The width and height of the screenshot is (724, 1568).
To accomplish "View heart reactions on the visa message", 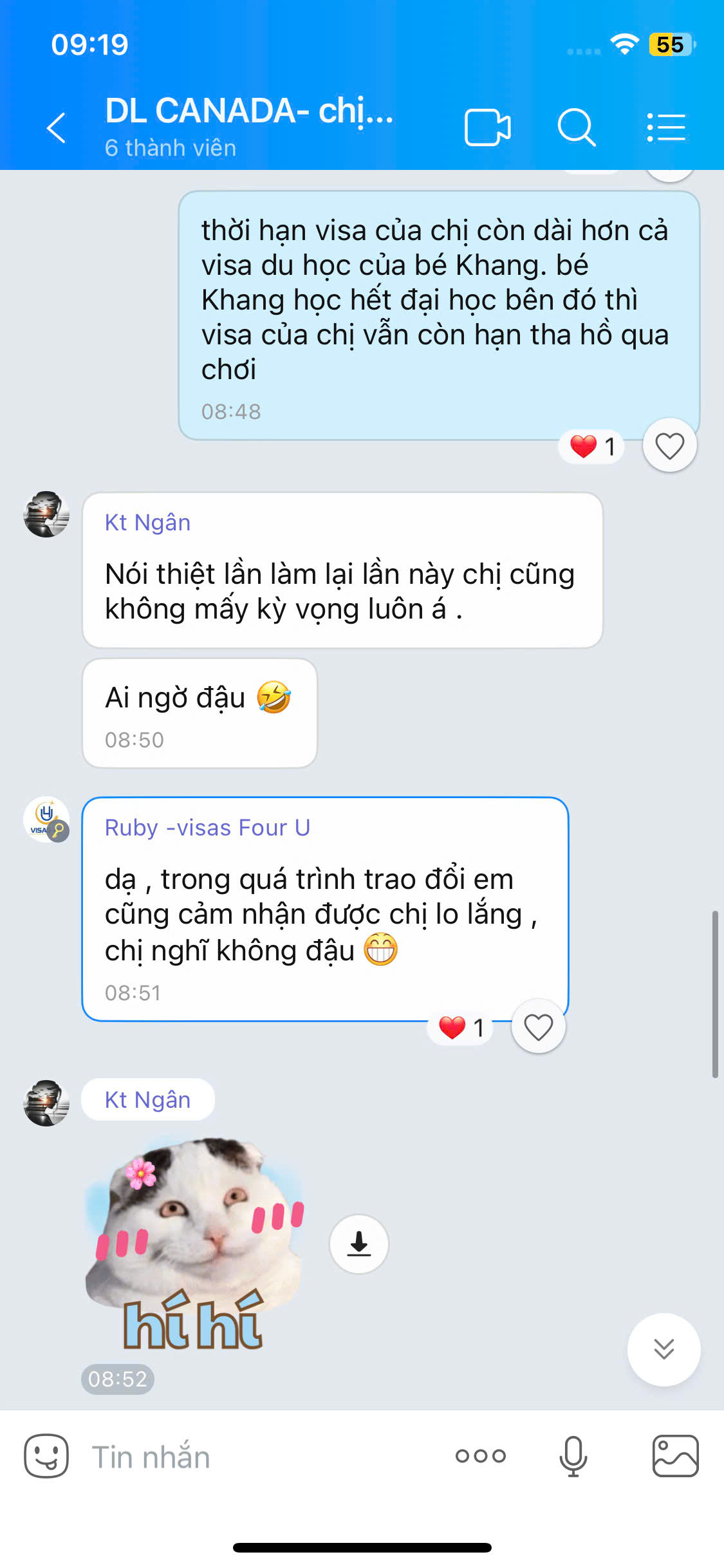I will click(x=592, y=447).
